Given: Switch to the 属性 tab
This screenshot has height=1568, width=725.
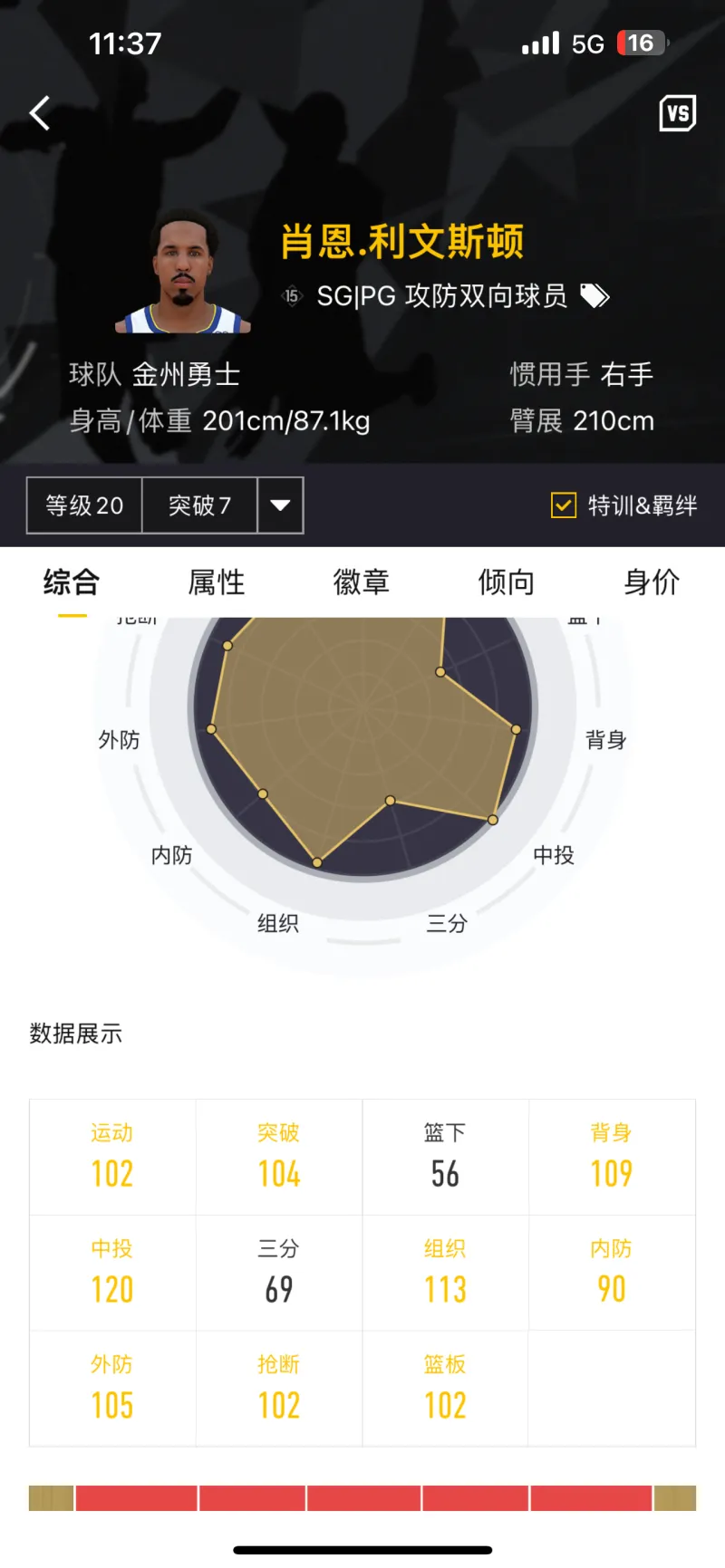Looking at the screenshot, I should [x=217, y=582].
